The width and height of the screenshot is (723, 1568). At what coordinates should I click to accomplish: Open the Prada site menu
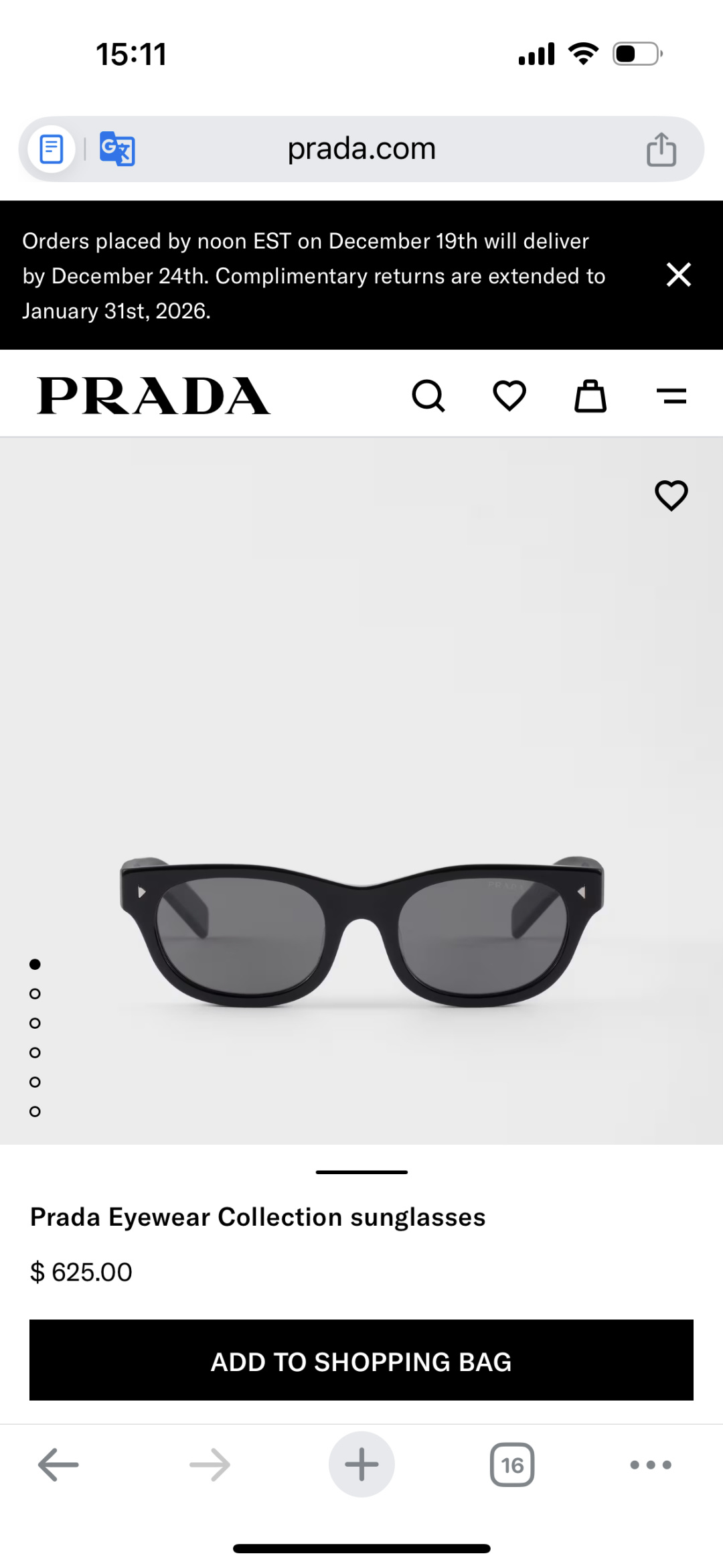point(671,396)
